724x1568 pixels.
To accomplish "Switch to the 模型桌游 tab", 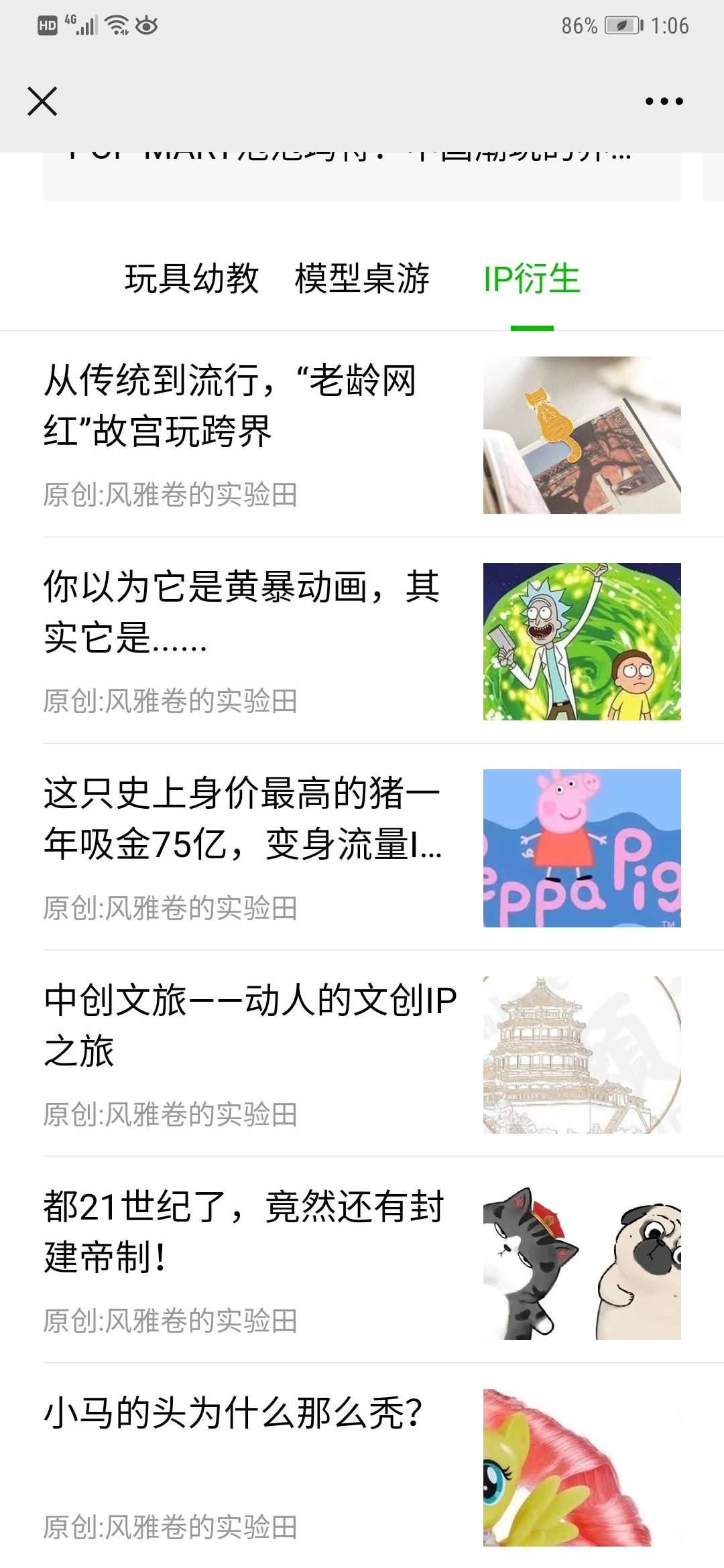I will point(362,279).
